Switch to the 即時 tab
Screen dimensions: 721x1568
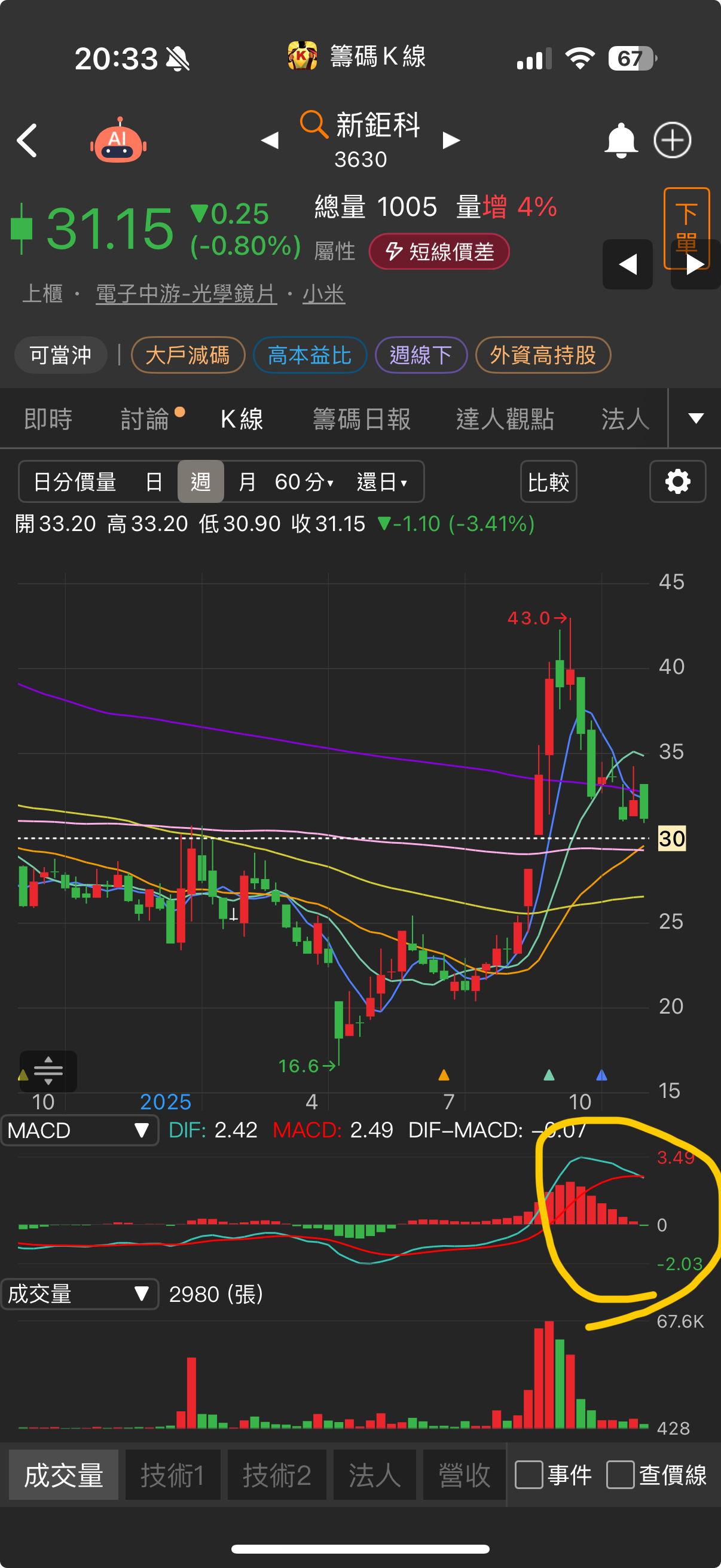pos(48,419)
